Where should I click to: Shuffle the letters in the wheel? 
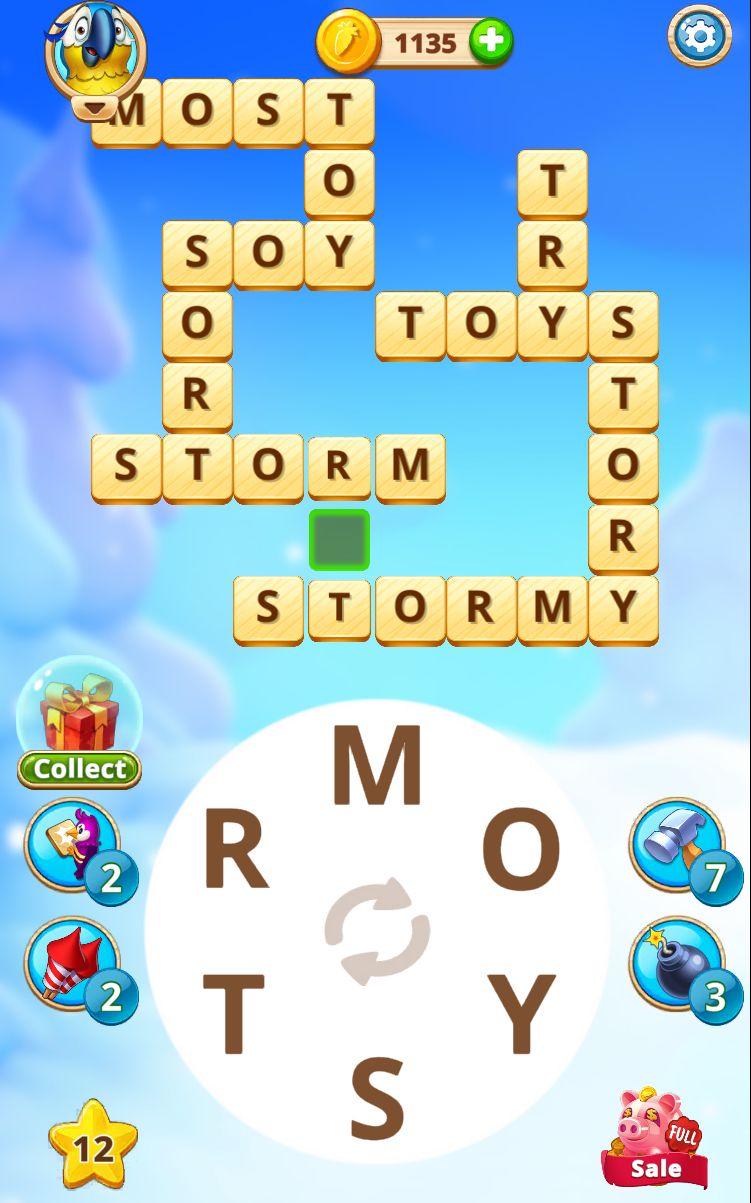click(377, 931)
